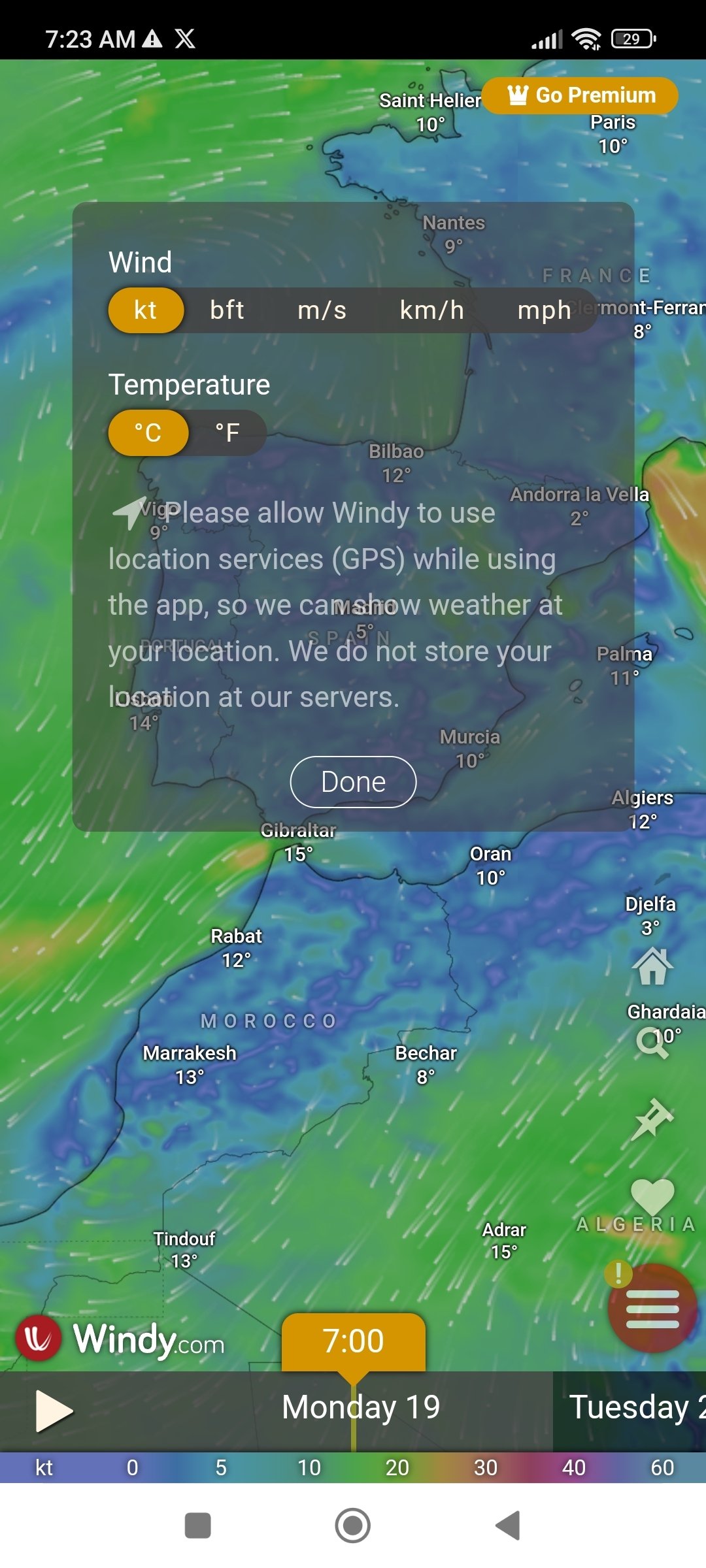Tap the pin icon on the map

[x=652, y=1119]
